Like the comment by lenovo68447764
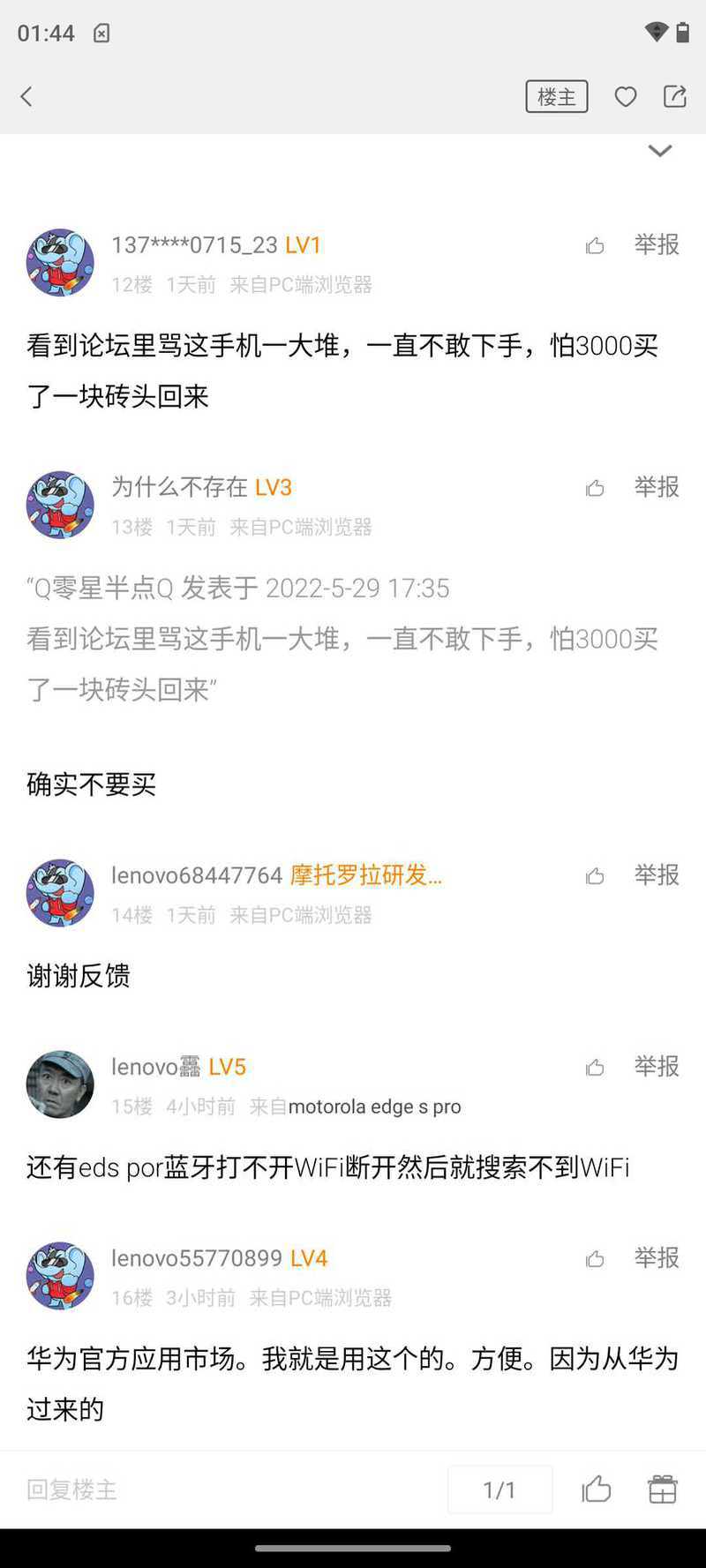This screenshot has height=1568, width=706. pos(595,875)
